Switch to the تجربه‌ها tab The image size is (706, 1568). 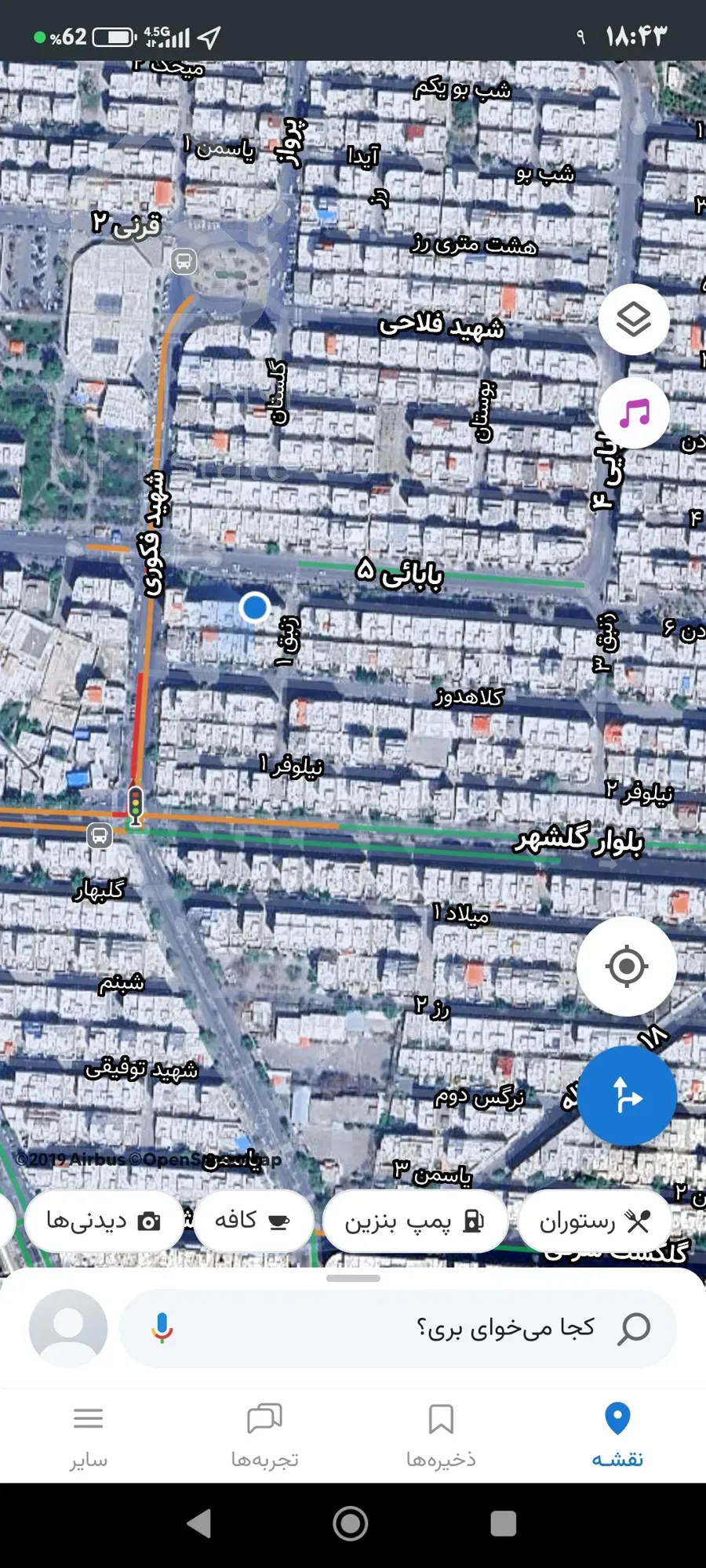[264, 1435]
